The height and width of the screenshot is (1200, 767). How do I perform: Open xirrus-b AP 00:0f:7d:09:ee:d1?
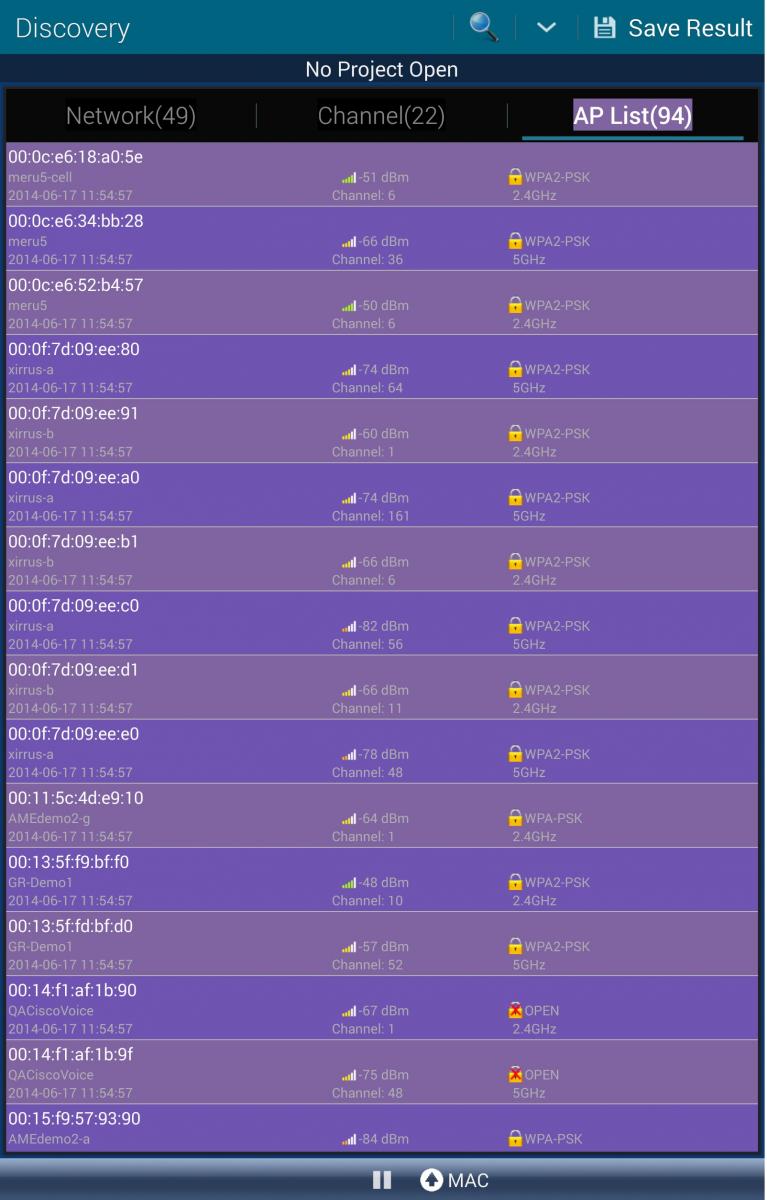pyautogui.click(x=382, y=688)
